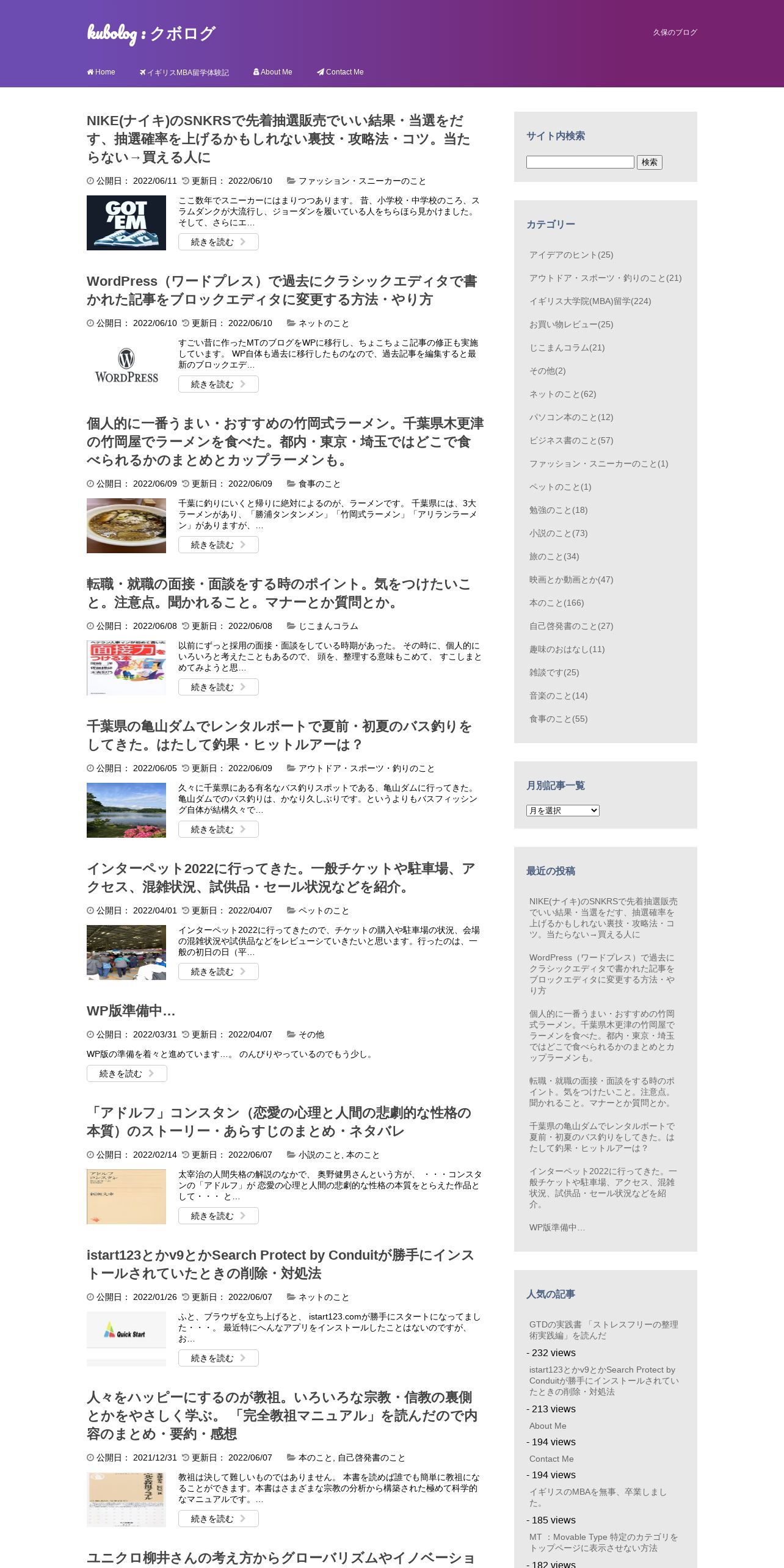Select the イギリス大学院(MBA)留学(224) category

pos(590,301)
